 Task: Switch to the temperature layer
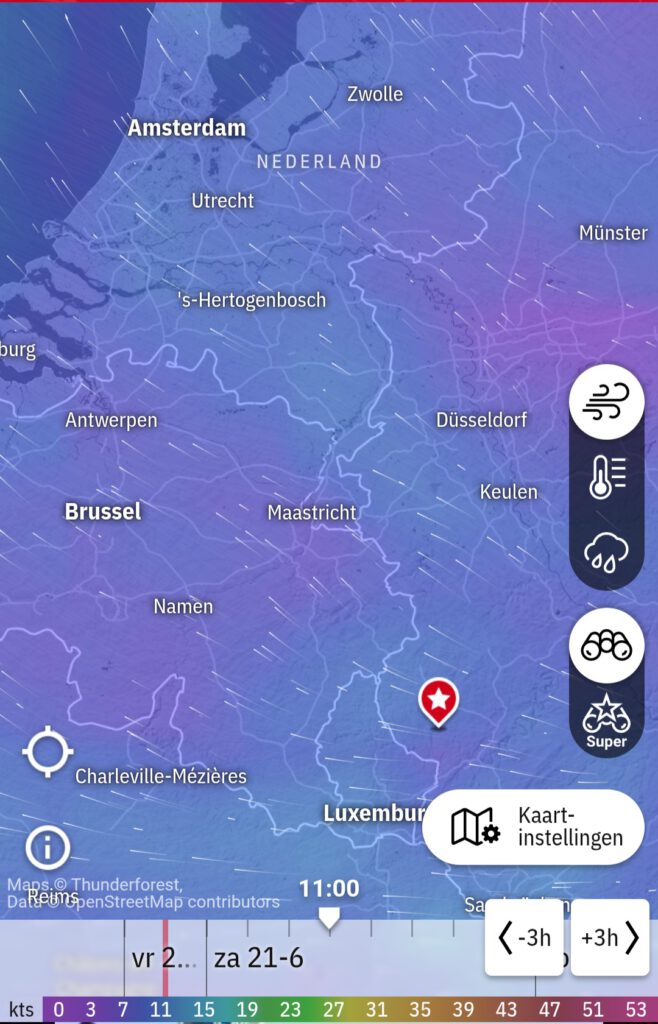(x=606, y=477)
